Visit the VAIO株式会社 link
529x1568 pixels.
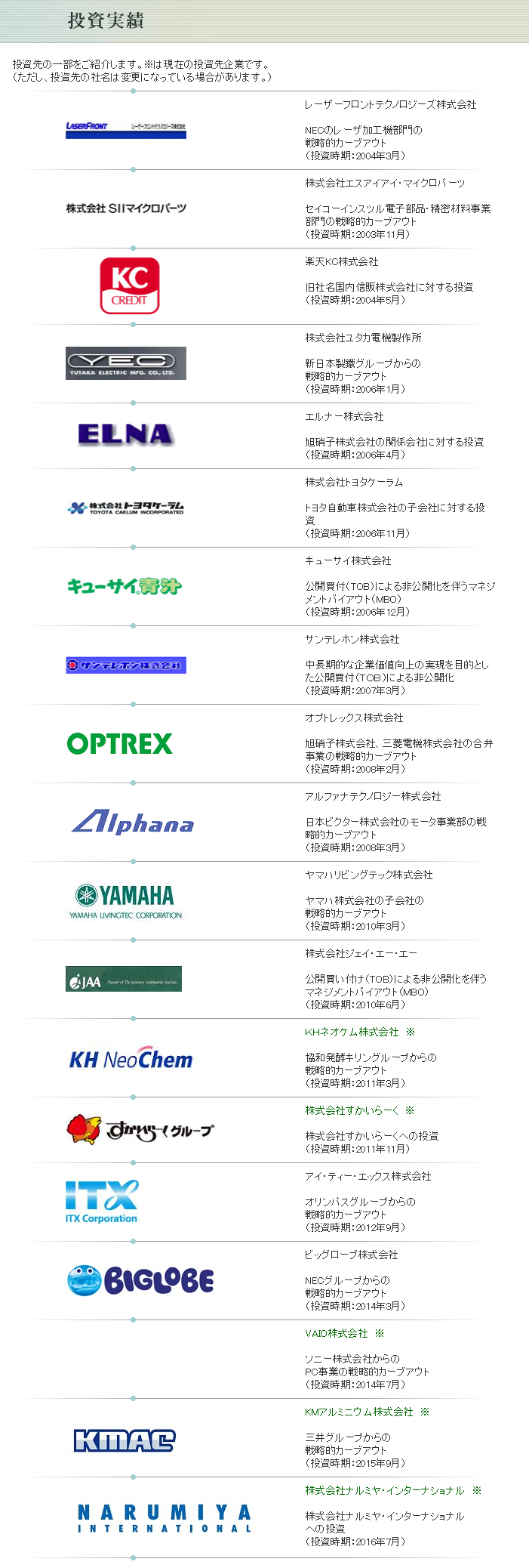(x=337, y=1333)
